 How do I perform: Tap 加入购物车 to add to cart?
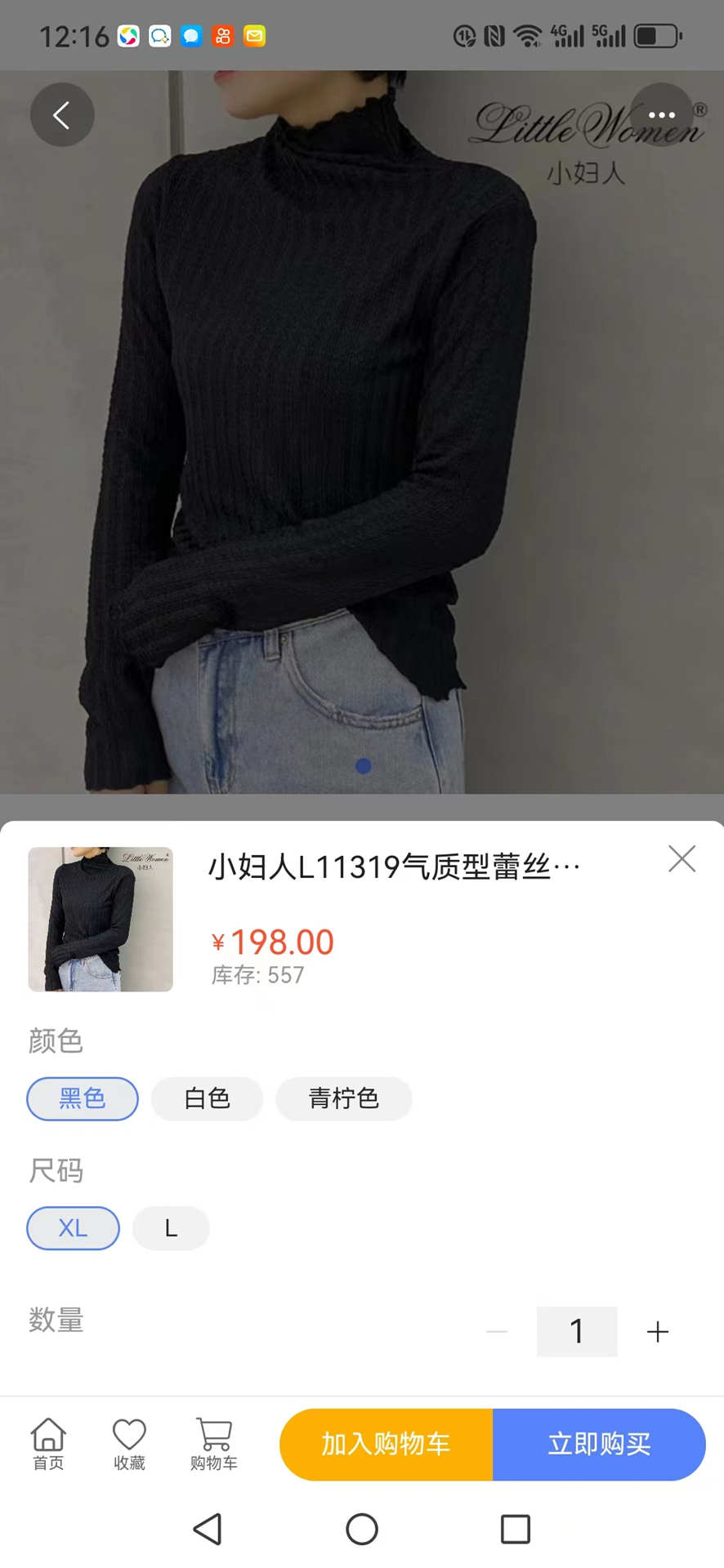point(386,1444)
